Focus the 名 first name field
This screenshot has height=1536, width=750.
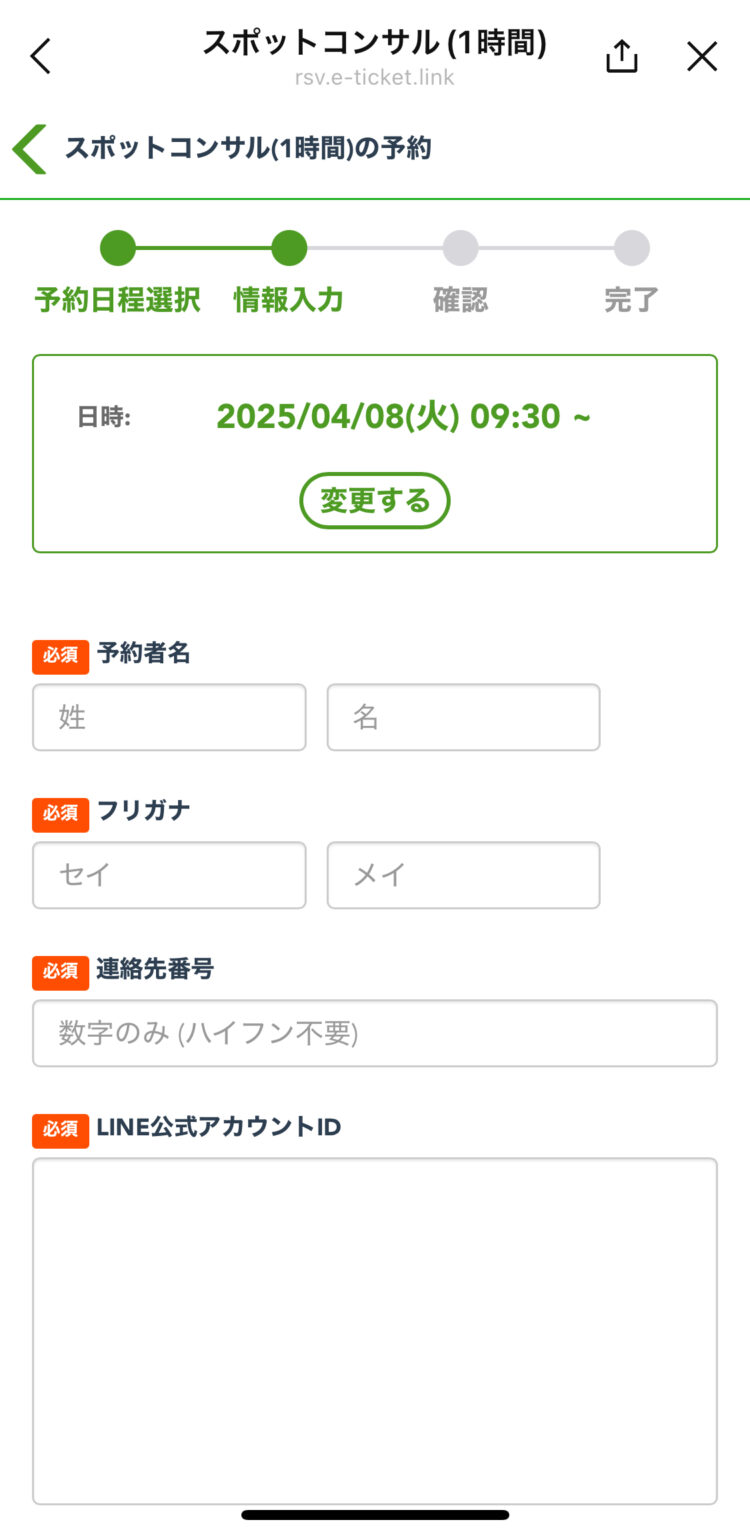coord(463,717)
